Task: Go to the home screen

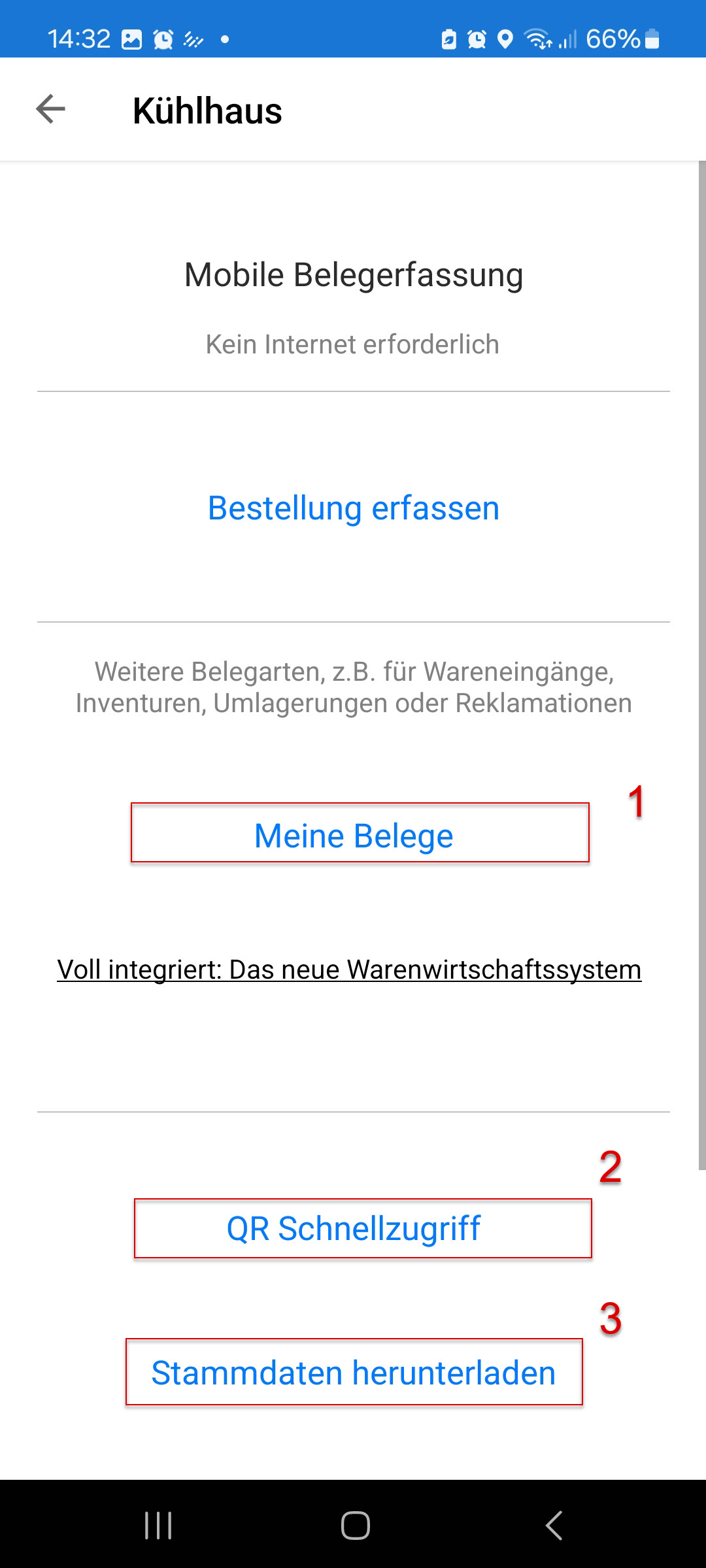Action: click(355, 1526)
